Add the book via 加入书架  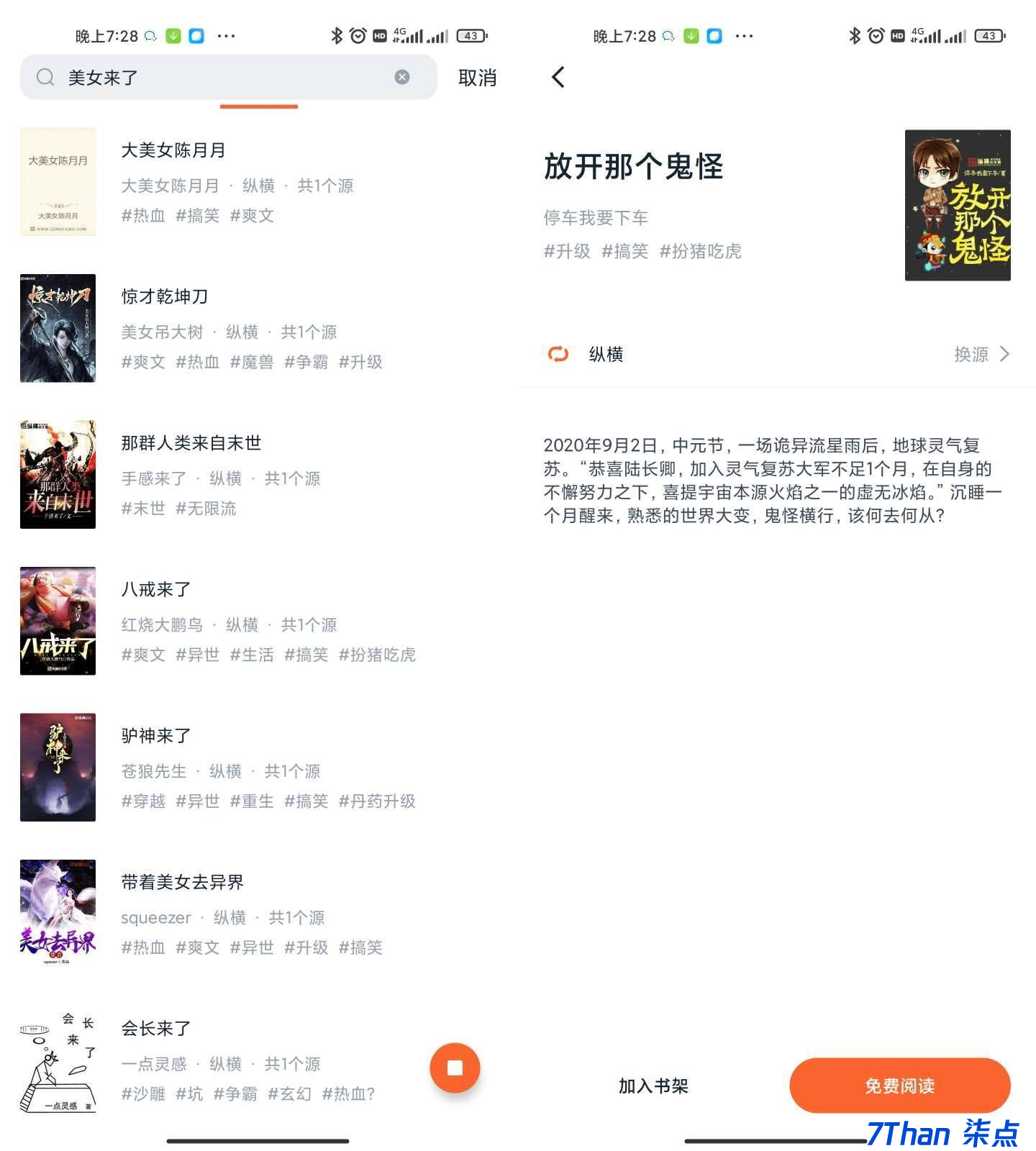[653, 1086]
